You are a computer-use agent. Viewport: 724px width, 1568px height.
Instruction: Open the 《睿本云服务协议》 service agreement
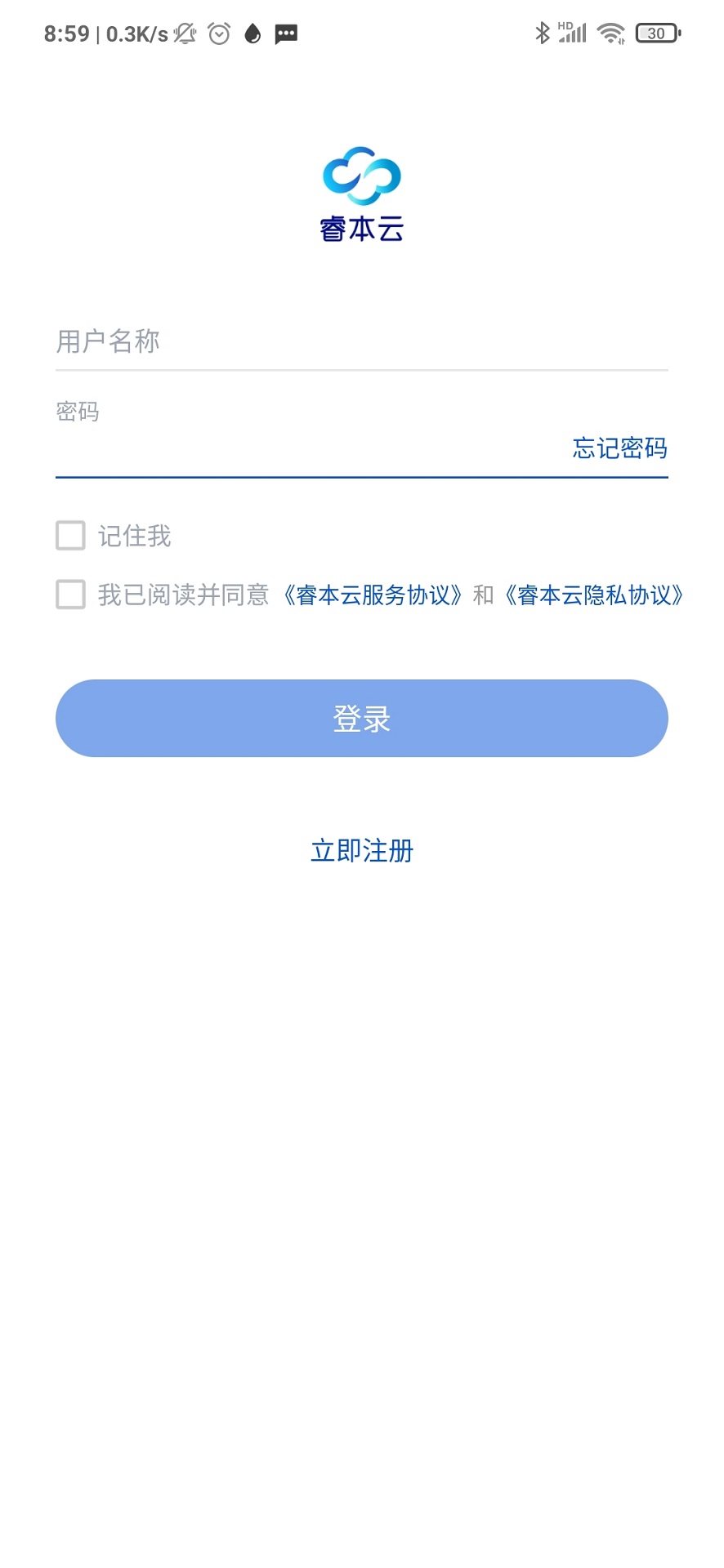point(373,595)
